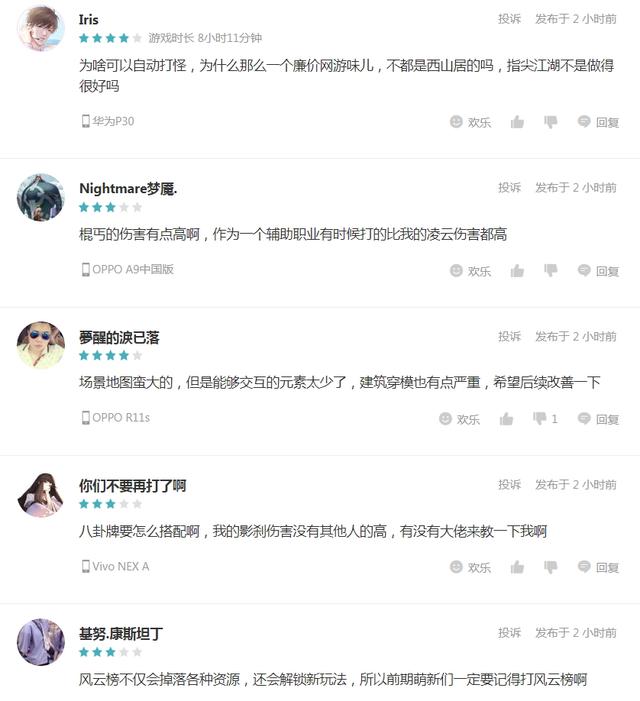This screenshot has width=640, height=701.
Task: Like Iris's review with thumbs up
Action: (x=517, y=122)
